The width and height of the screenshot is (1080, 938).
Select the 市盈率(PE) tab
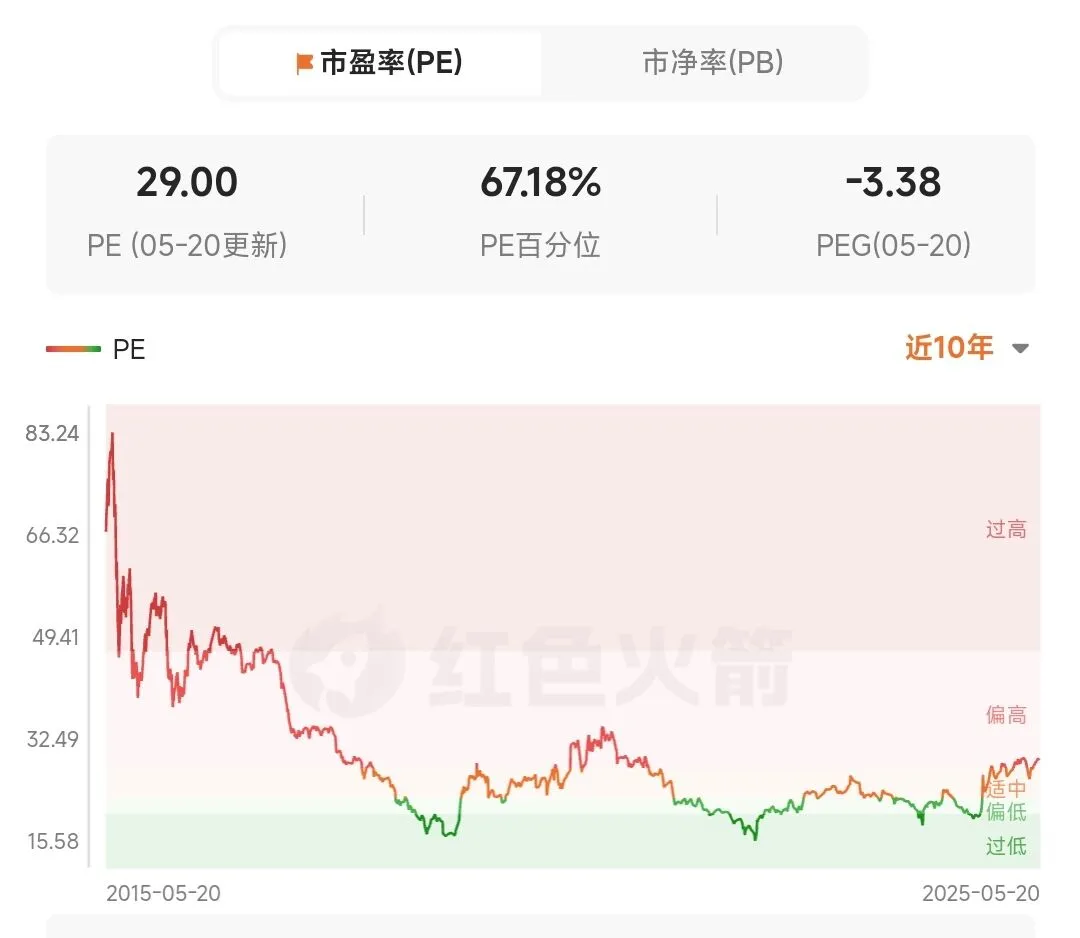(380, 63)
